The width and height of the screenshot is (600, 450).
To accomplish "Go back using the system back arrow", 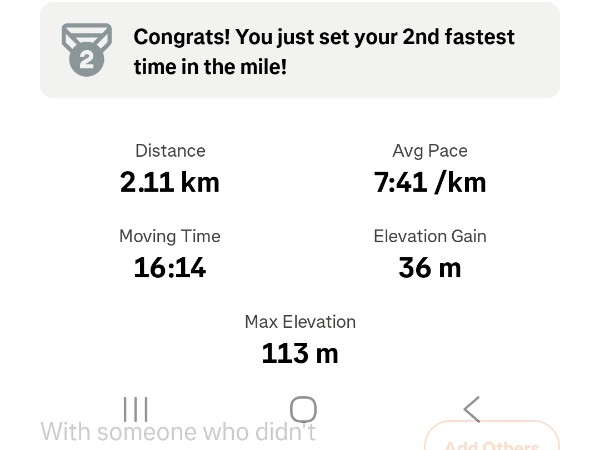I will (x=472, y=408).
